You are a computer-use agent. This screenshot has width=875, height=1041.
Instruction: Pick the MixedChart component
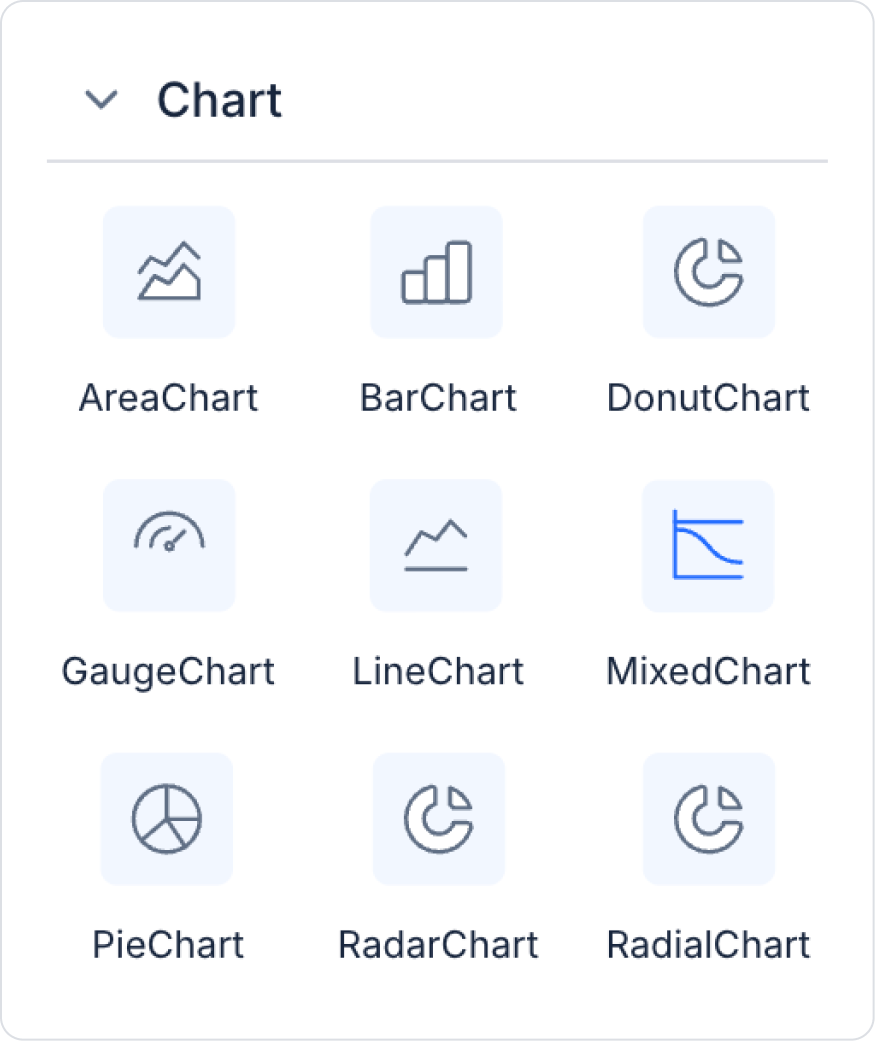(x=708, y=545)
